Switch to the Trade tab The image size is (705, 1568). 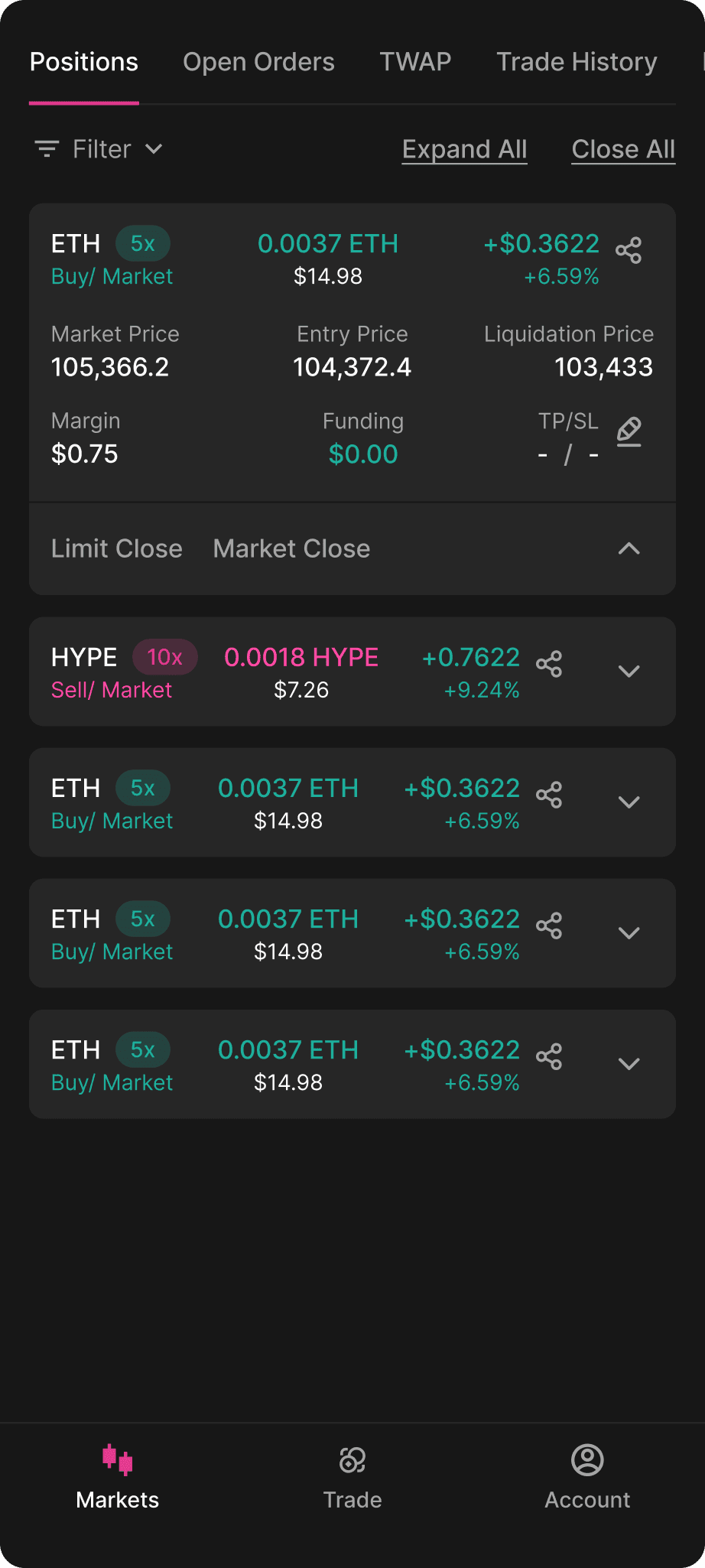pos(352,1477)
